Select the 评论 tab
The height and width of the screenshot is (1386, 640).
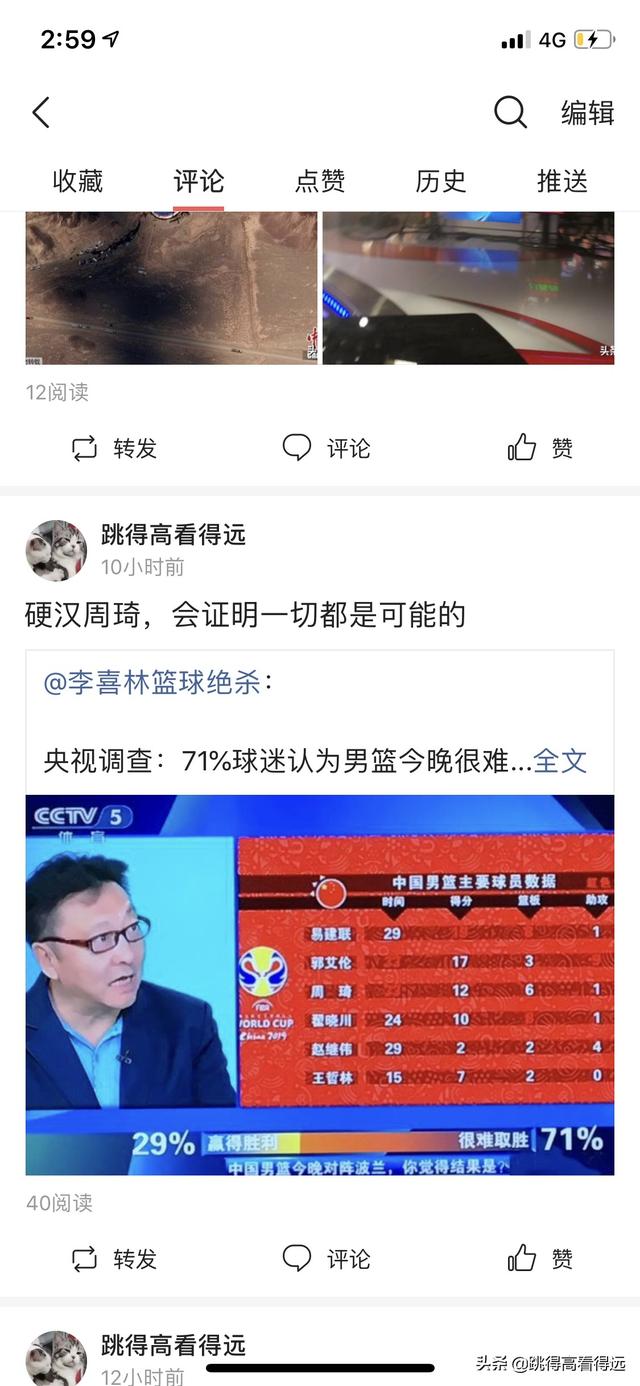[198, 181]
